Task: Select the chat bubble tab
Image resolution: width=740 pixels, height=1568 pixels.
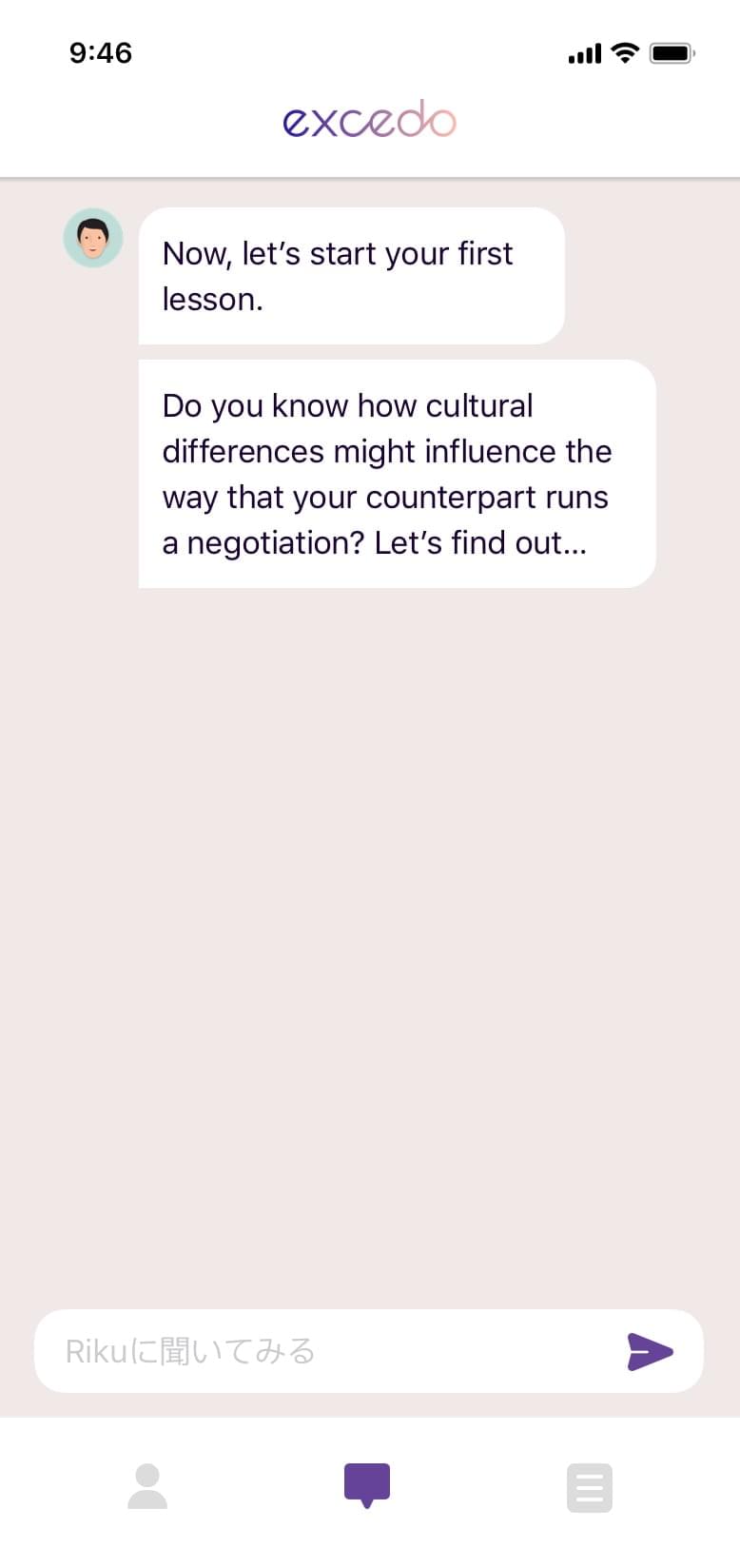Action: click(367, 1484)
